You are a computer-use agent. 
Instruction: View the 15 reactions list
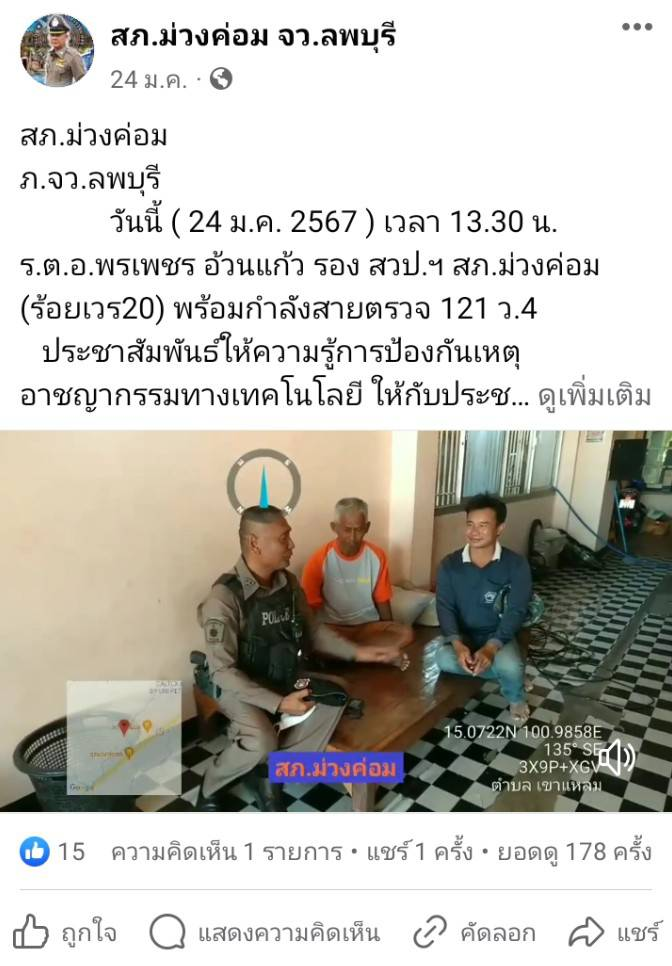click(x=52, y=852)
